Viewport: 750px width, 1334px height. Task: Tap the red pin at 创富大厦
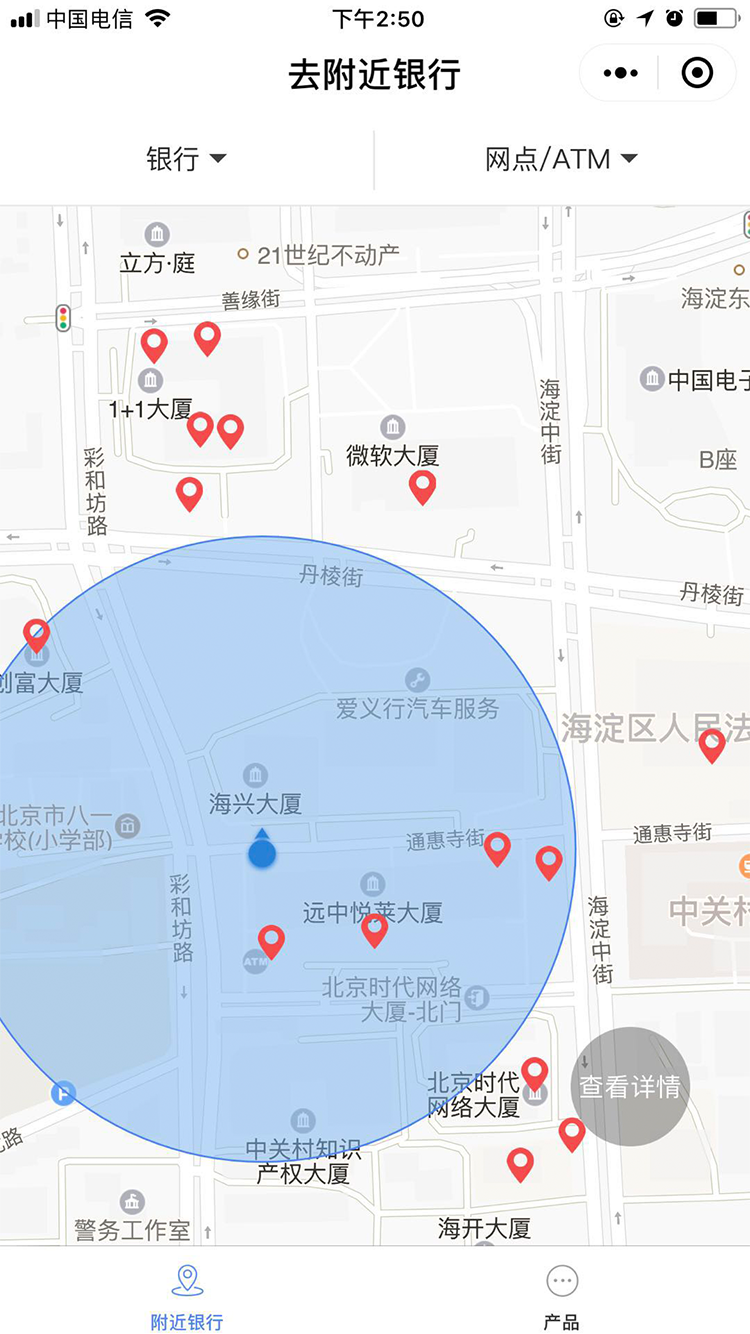[x=37, y=635]
